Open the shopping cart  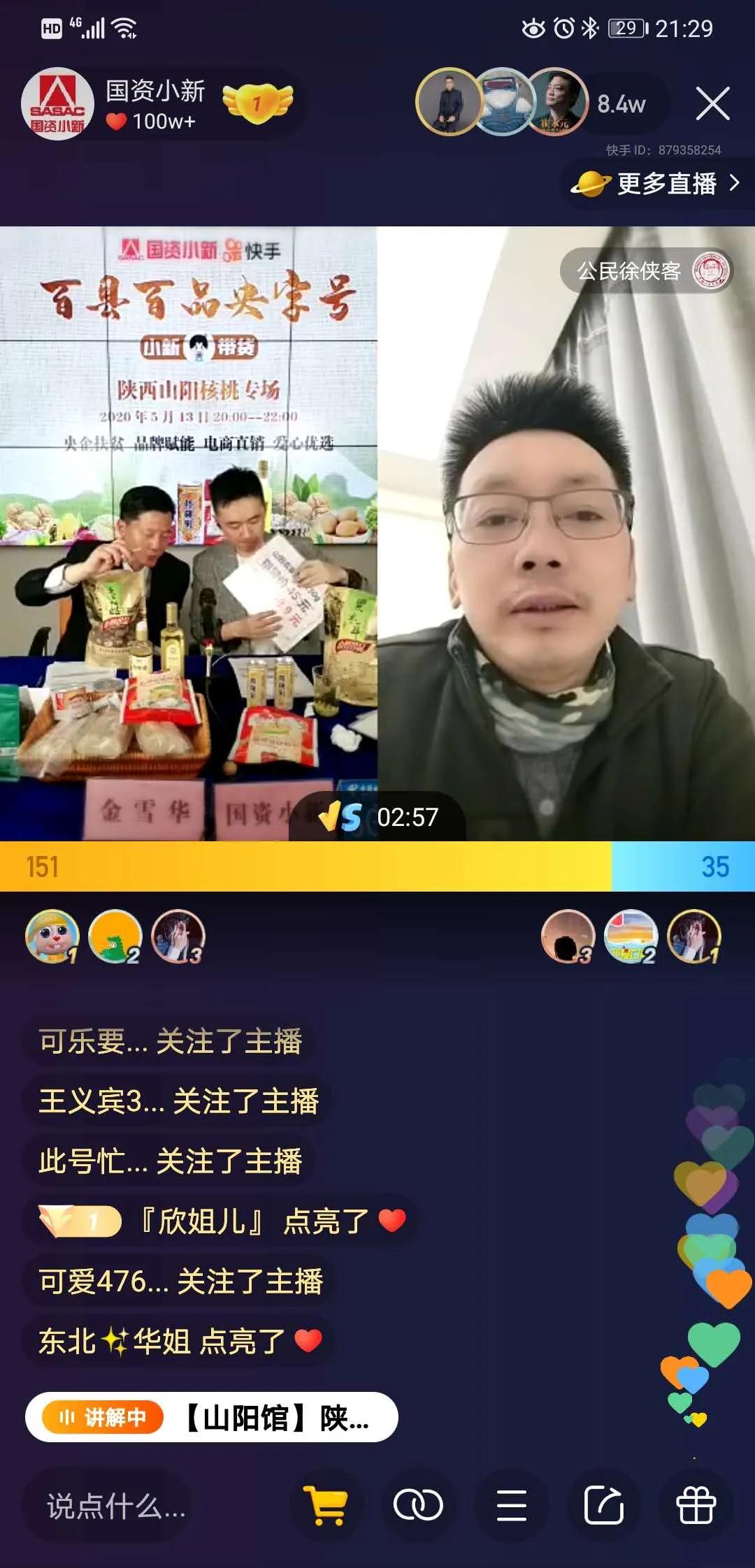click(x=325, y=1505)
